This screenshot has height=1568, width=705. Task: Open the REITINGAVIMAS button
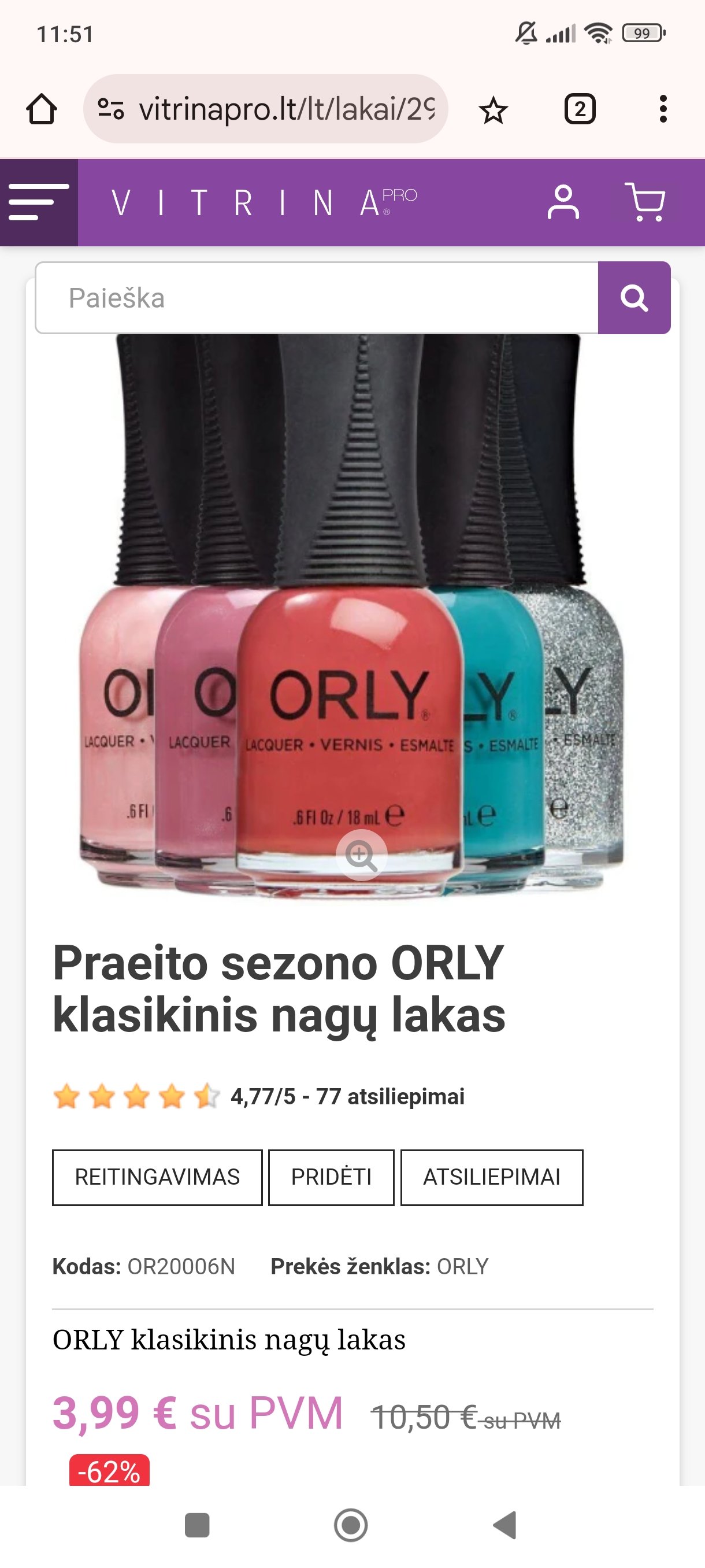(157, 1177)
